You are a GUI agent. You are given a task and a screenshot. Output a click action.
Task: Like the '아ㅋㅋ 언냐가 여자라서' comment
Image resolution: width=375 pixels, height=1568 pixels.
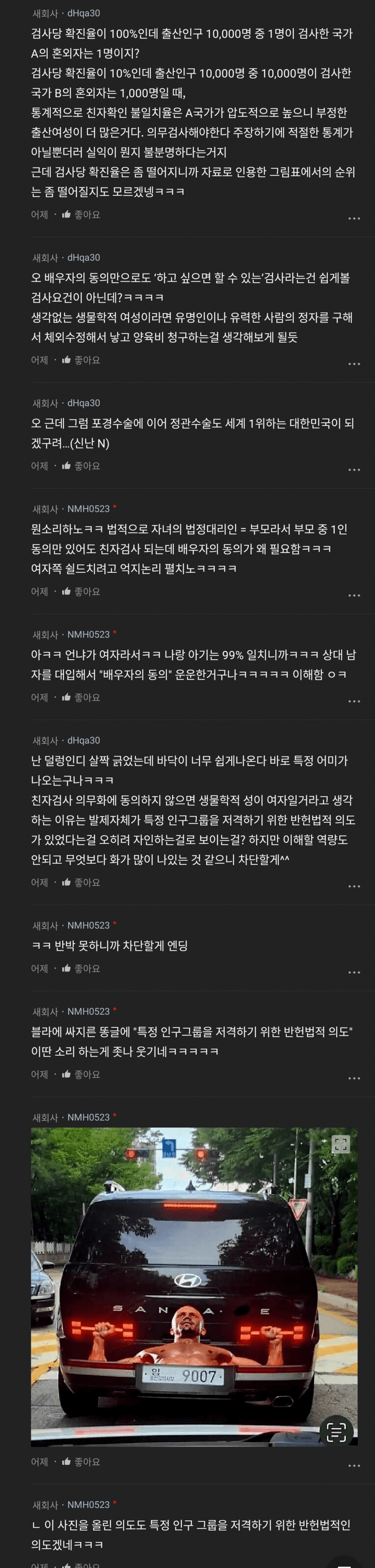(81, 698)
